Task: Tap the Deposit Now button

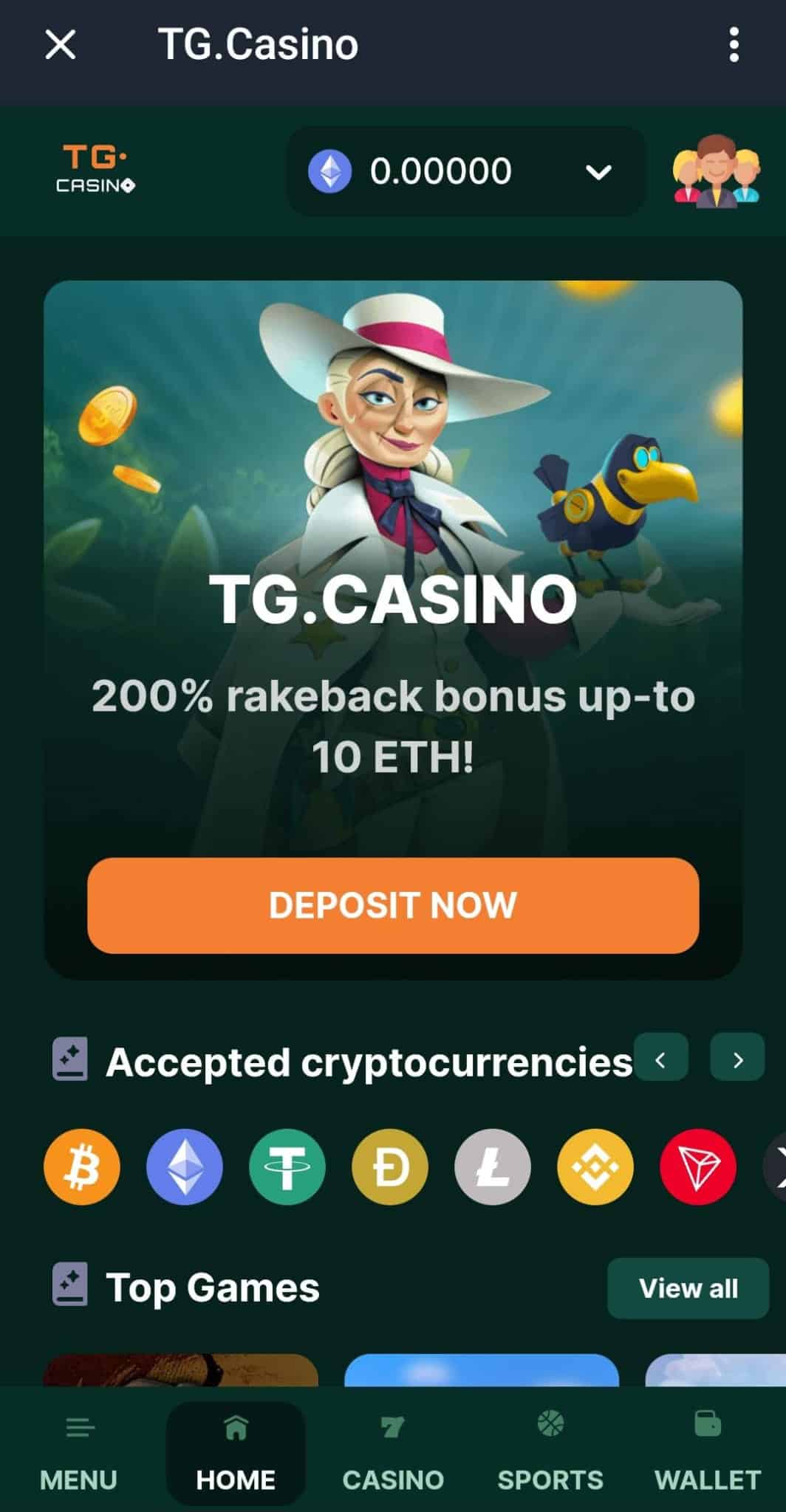Action: coord(393,905)
